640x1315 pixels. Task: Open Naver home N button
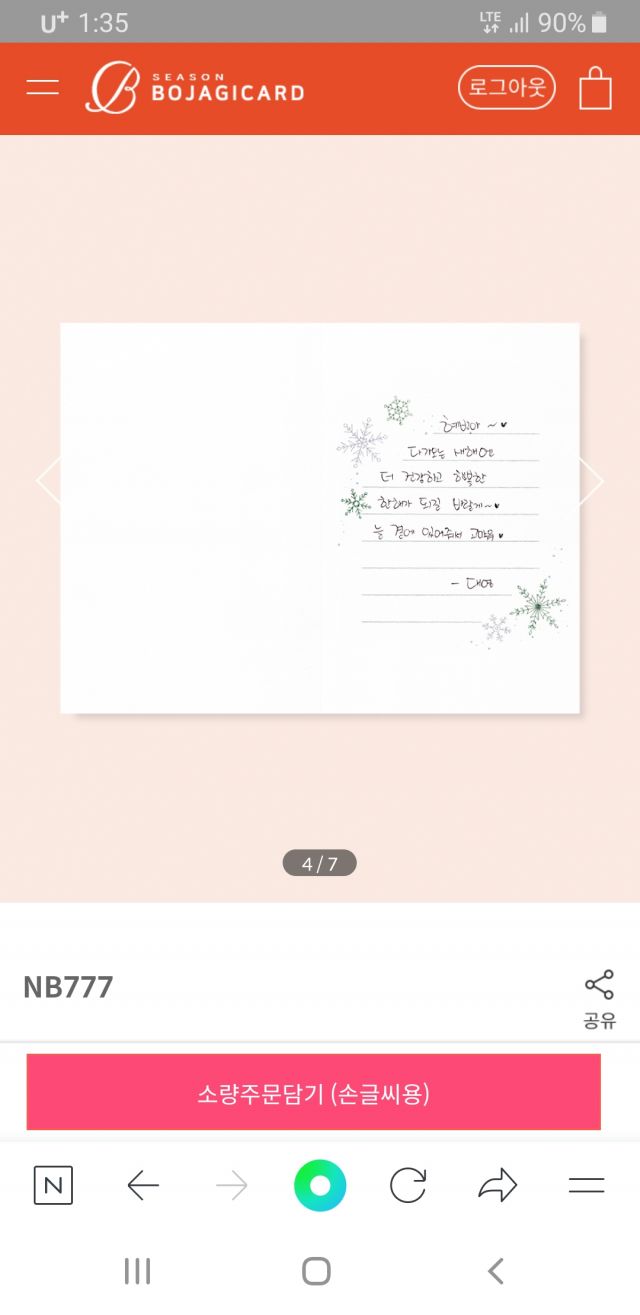(x=53, y=1186)
